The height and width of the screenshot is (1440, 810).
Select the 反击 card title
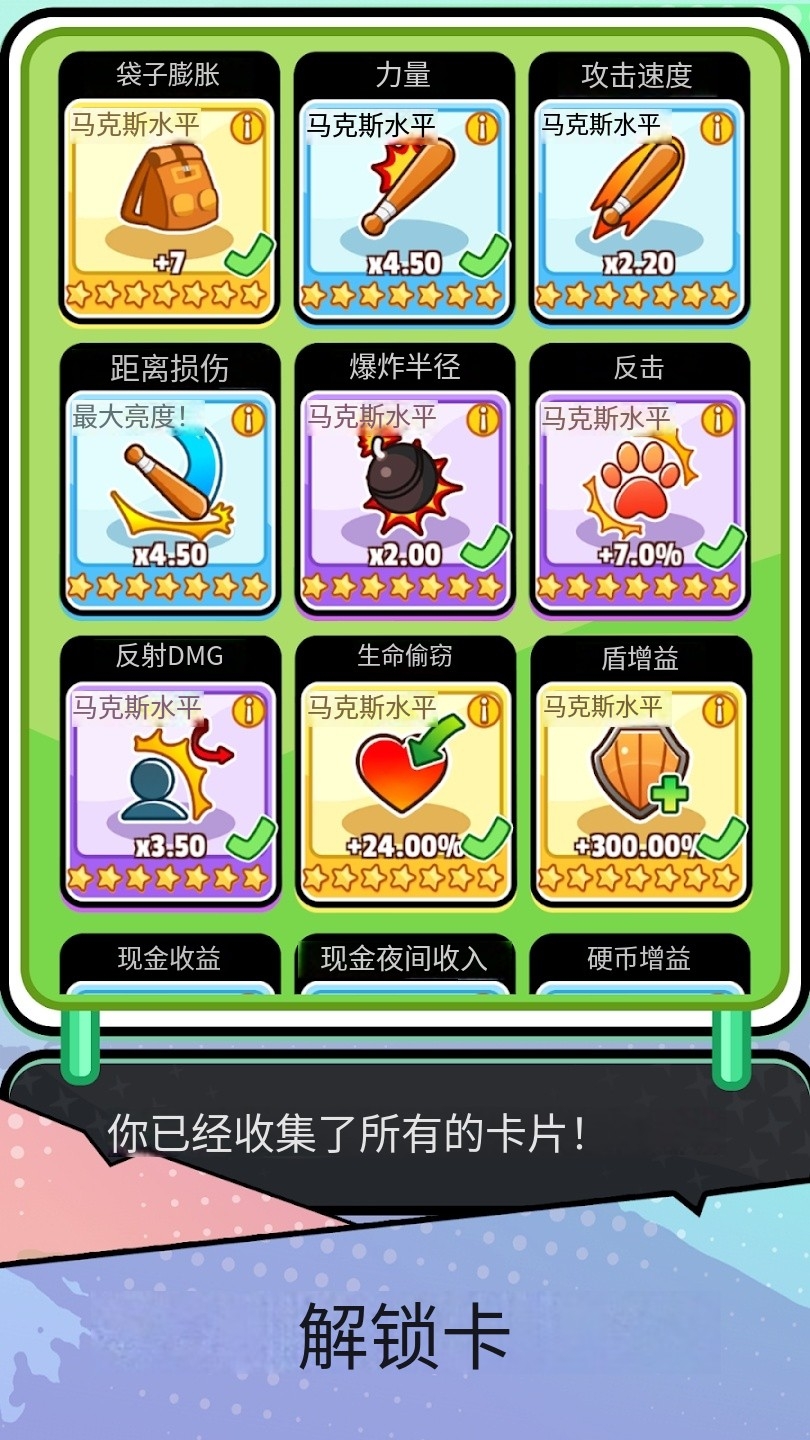[x=637, y=368]
